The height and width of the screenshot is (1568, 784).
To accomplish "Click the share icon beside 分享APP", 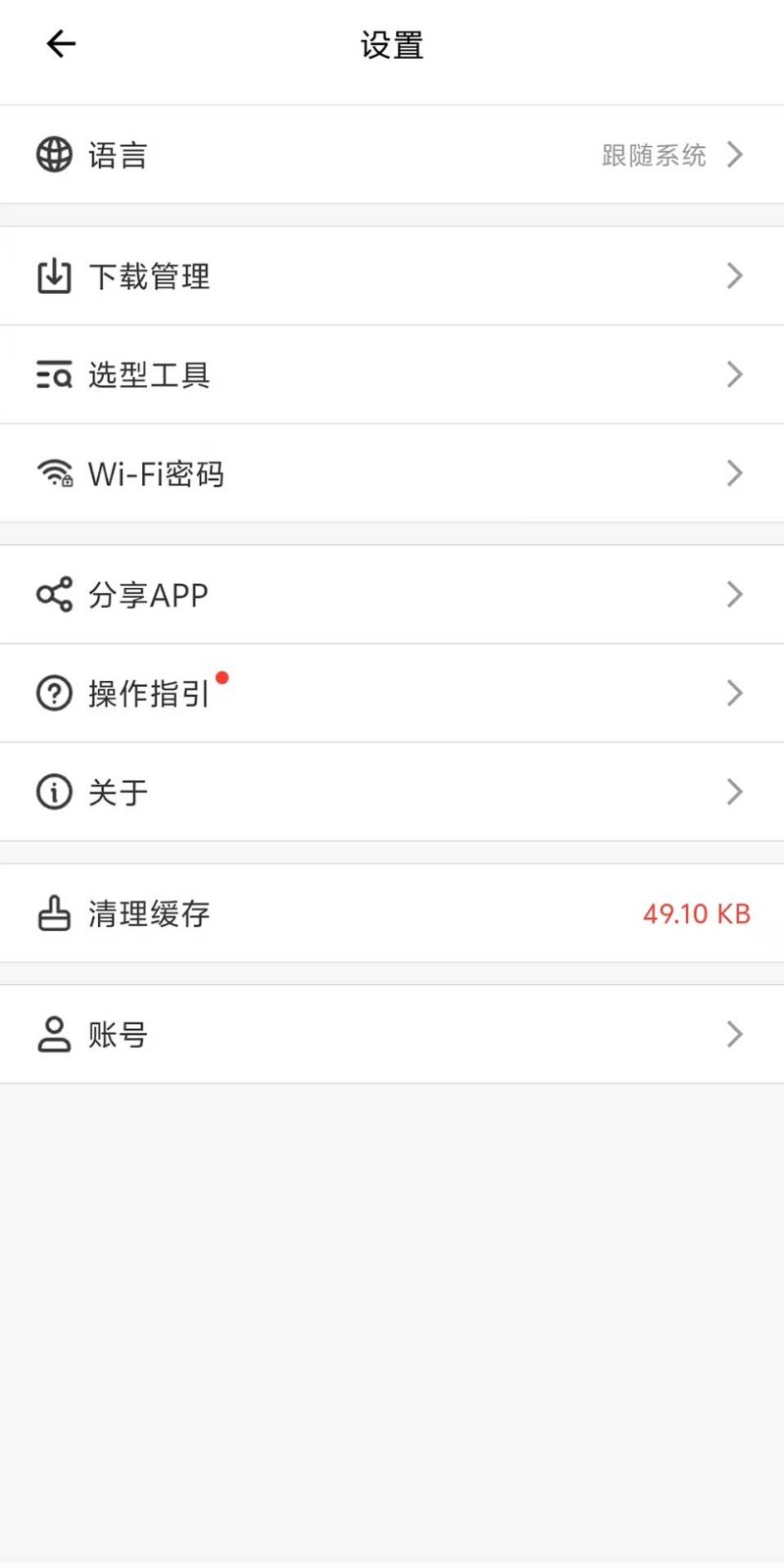I will click(54, 594).
